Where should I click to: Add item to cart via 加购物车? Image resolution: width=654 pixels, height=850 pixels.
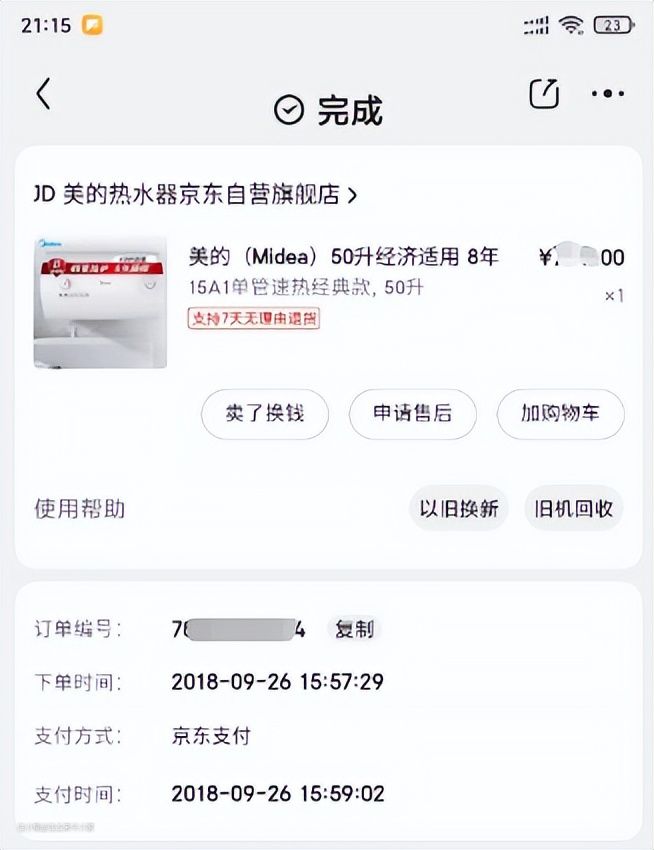click(560, 414)
